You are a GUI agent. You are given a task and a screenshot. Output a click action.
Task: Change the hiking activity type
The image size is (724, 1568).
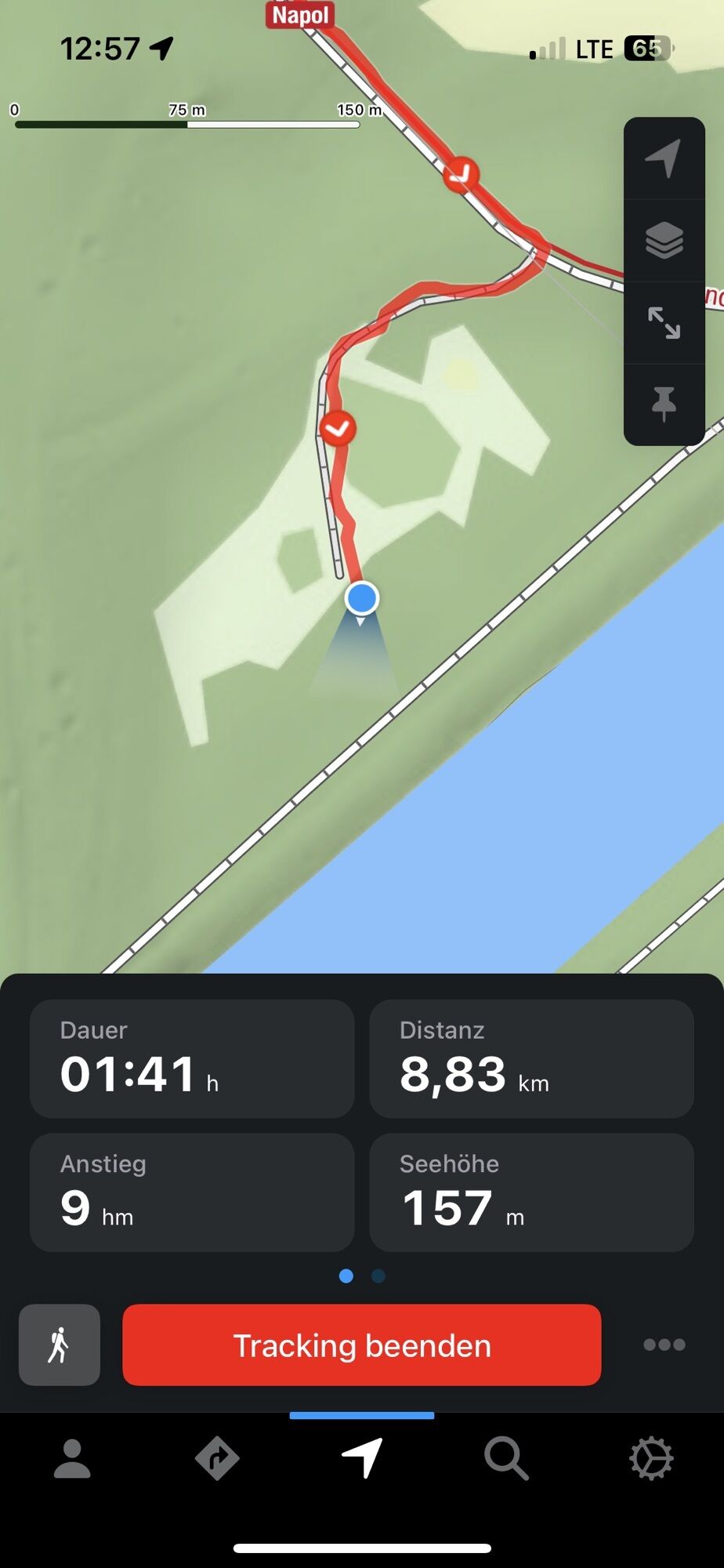coord(60,1345)
